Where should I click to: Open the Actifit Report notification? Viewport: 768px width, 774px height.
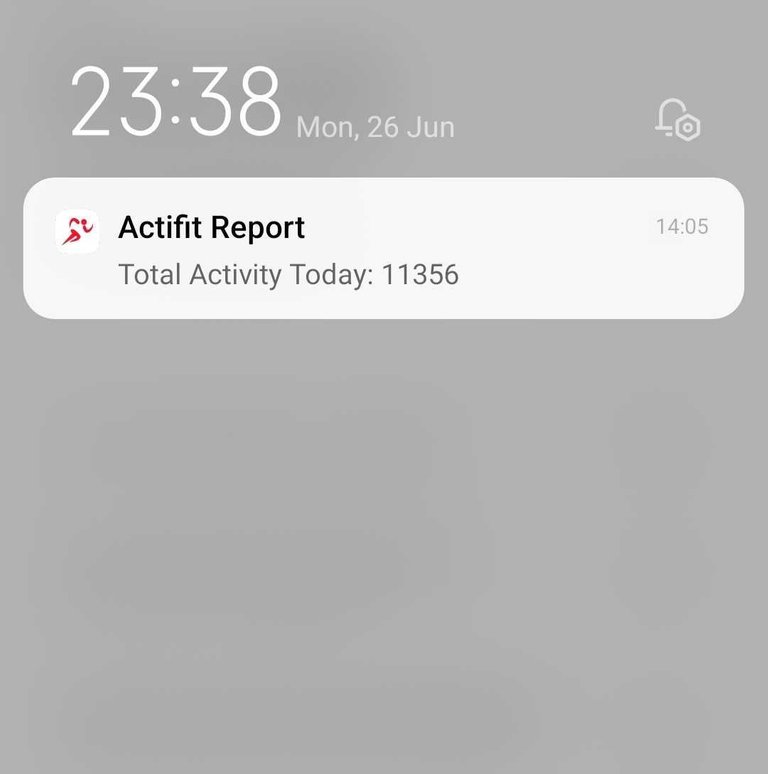383,249
